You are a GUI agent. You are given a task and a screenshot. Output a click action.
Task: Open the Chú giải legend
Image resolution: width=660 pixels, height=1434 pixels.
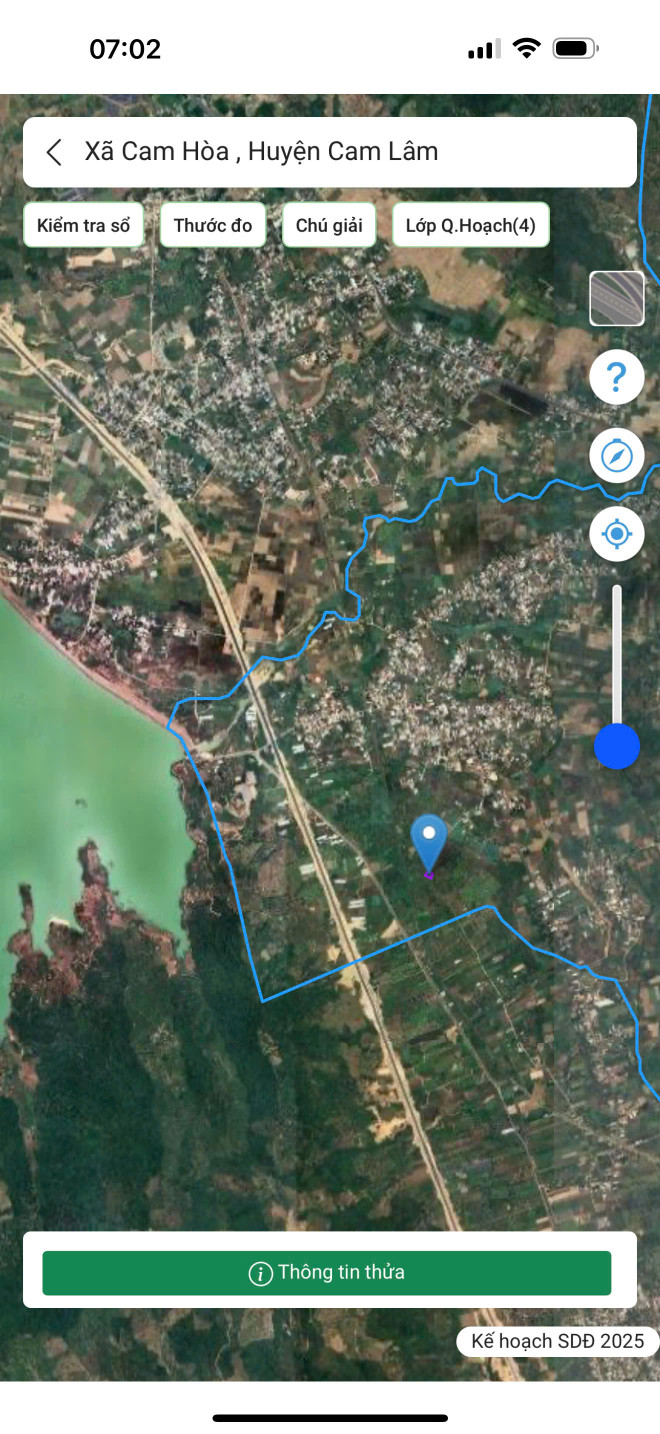tap(329, 225)
